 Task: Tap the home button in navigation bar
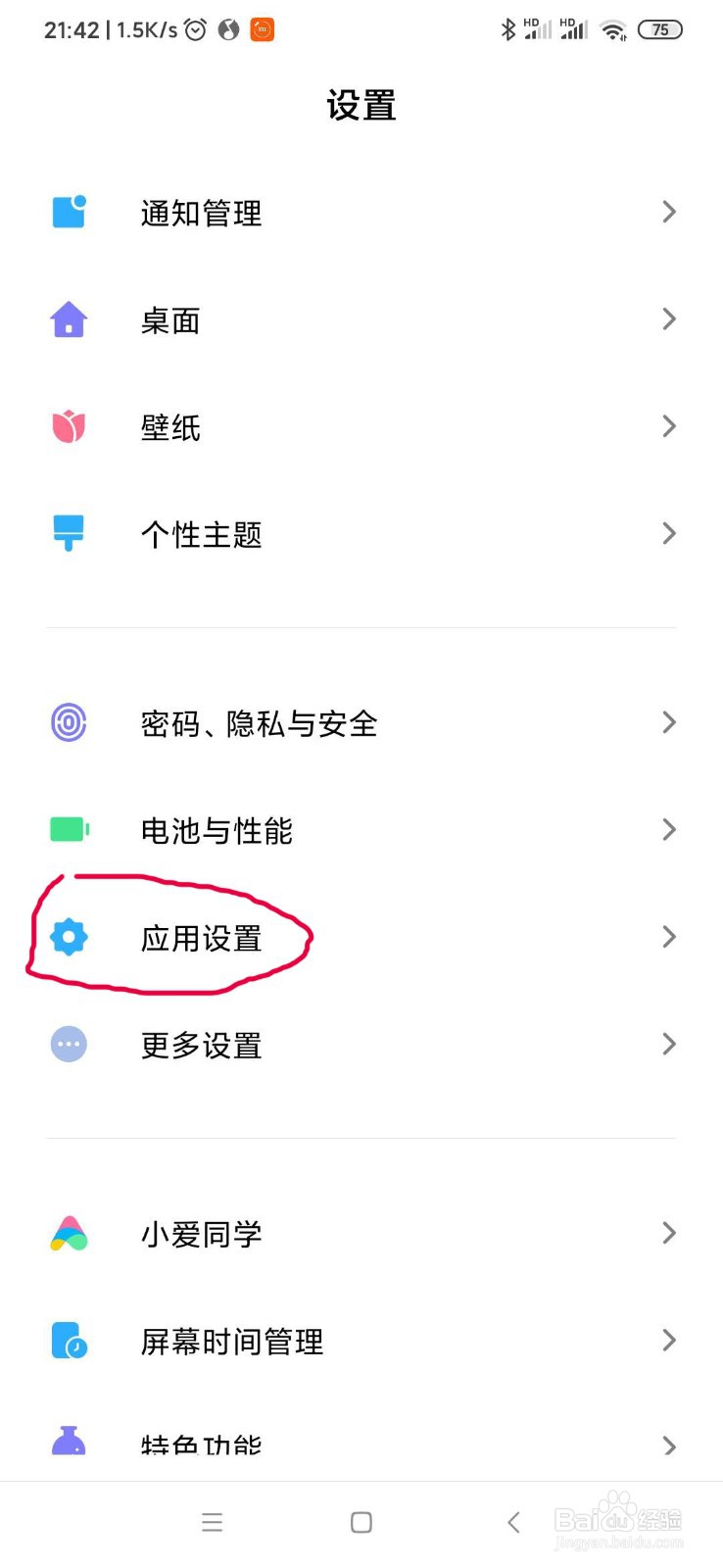361,1522
